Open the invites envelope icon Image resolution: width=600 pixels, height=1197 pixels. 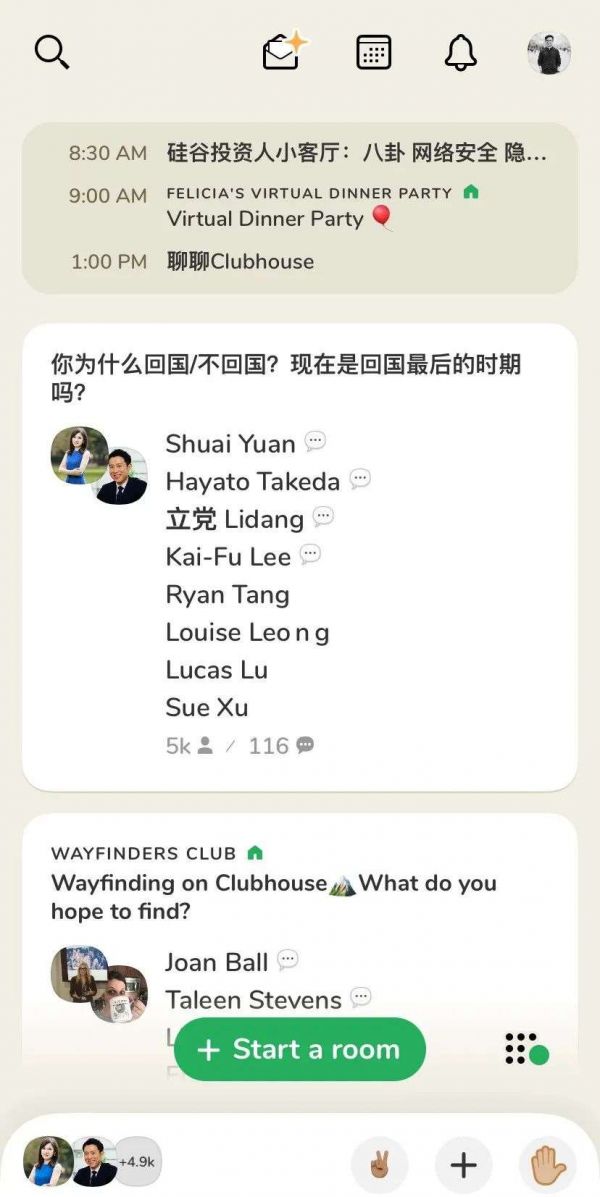point(283,51)
